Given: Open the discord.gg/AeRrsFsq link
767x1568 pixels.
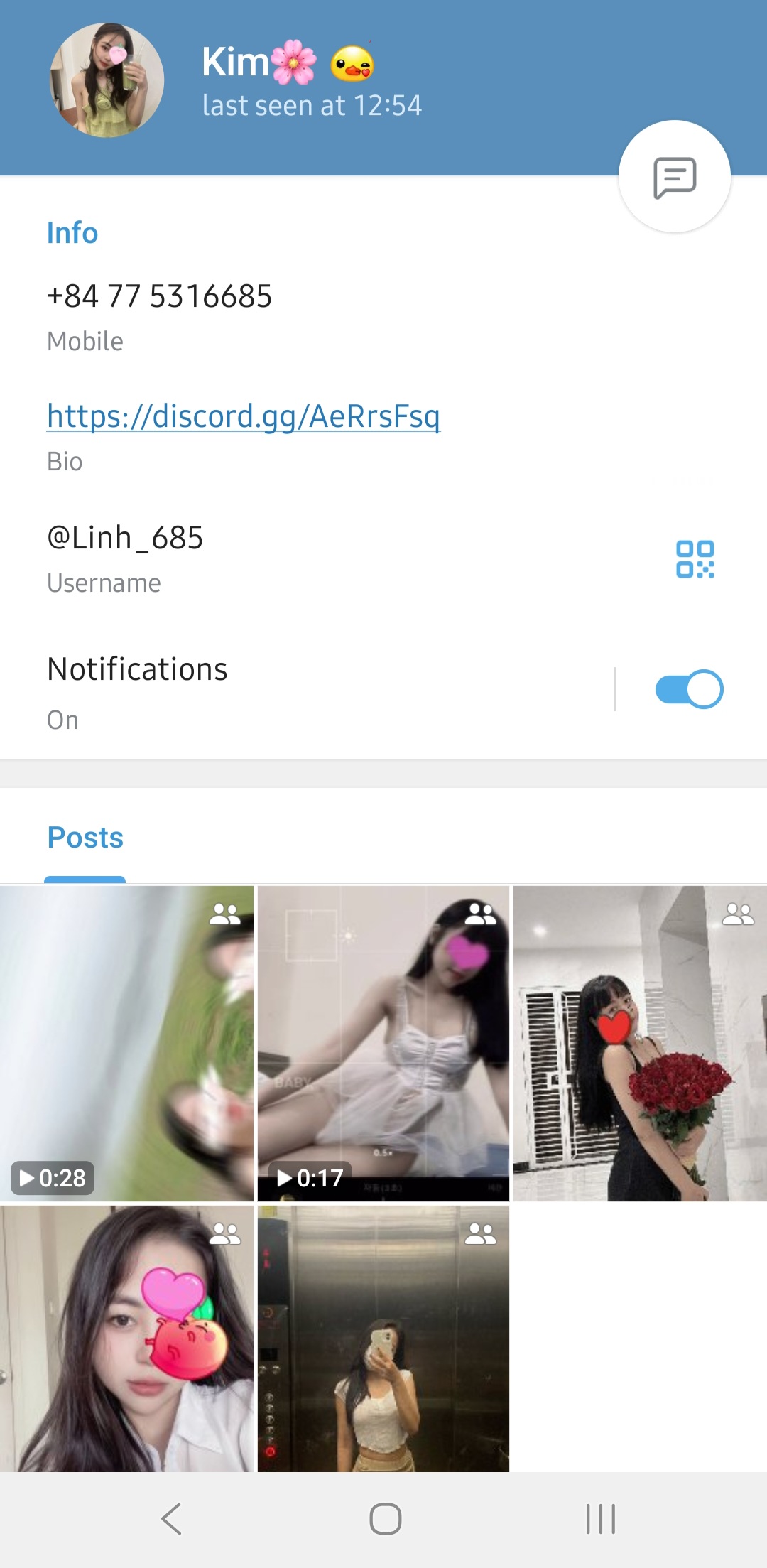Looking at the screenshot, I should (244, 416).
